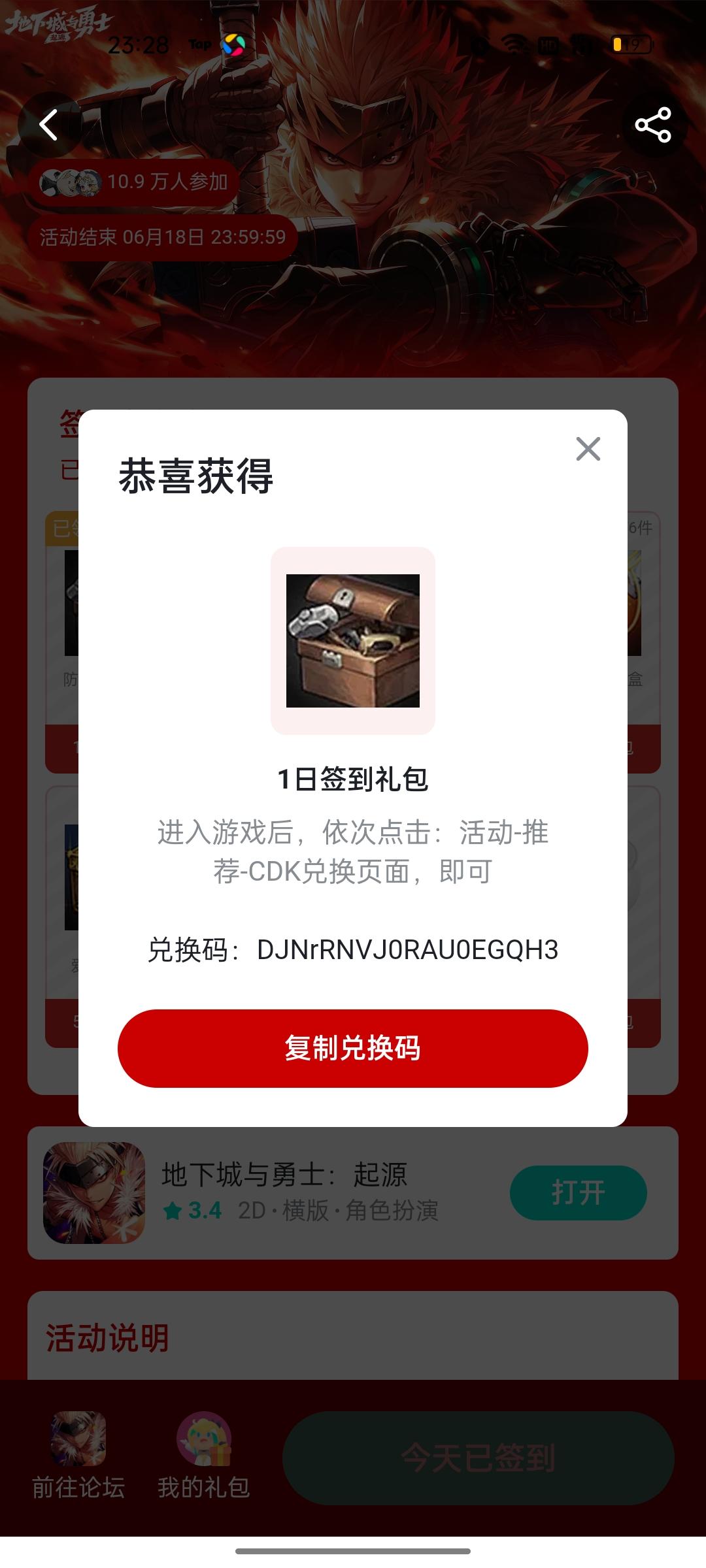Image resolution: width=706 pixels, height=1568 pixels.
Task: Tap the 地下城与勇士：起源 game app icon
Action: 93,1192
